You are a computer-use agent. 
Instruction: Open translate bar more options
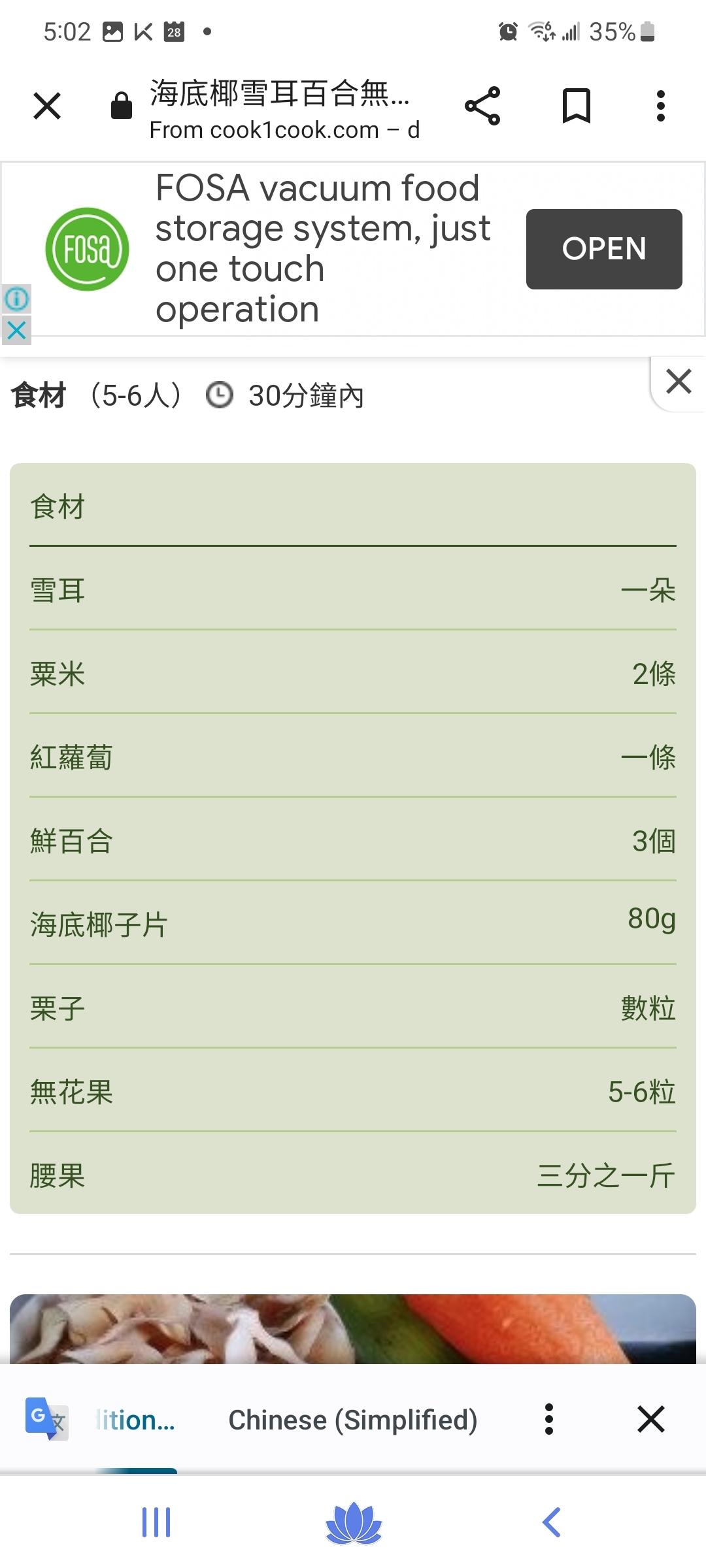549,1420
